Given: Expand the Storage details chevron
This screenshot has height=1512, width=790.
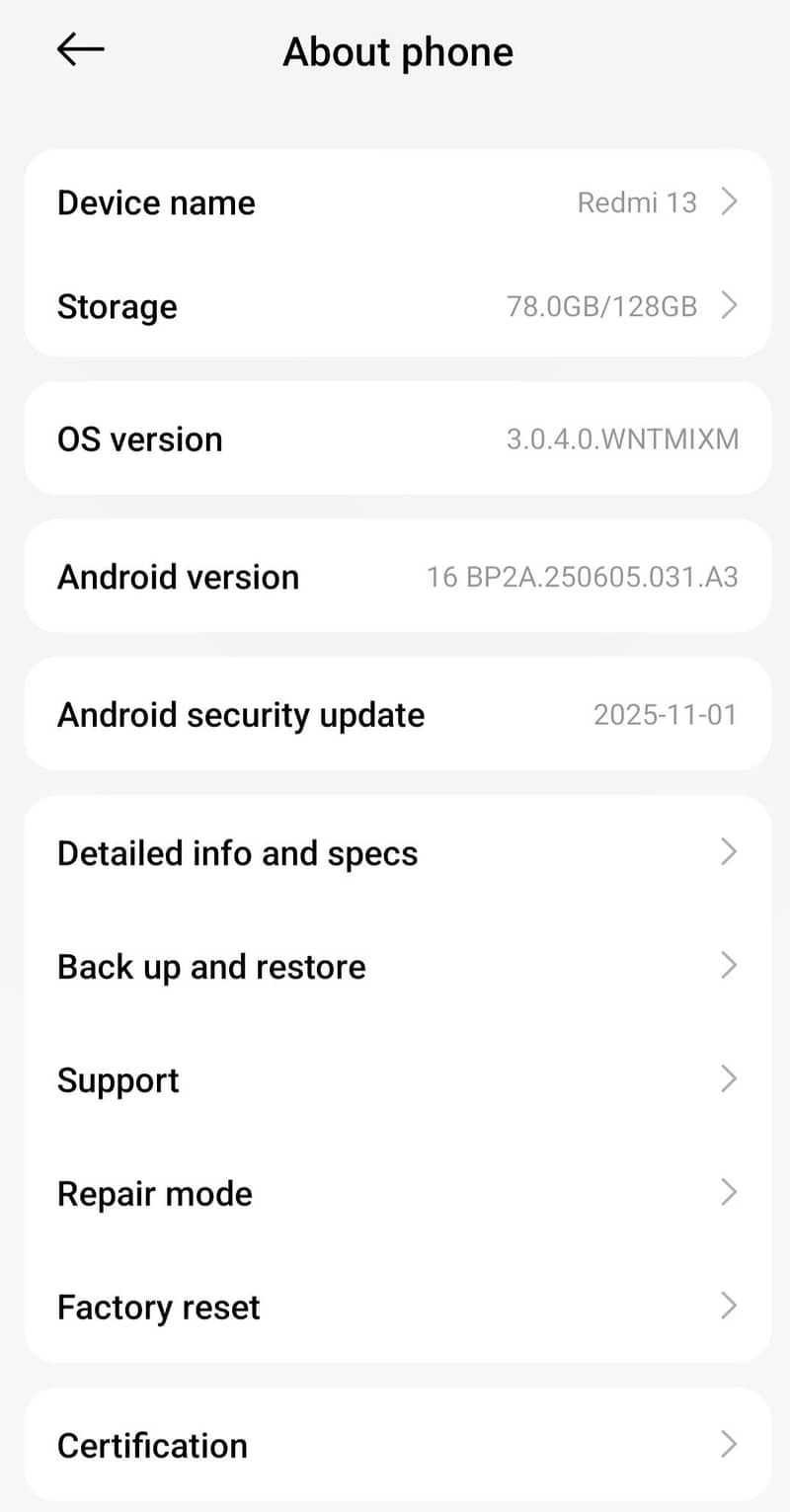Looking at the screenshot, I should click(x=729, y=306).
